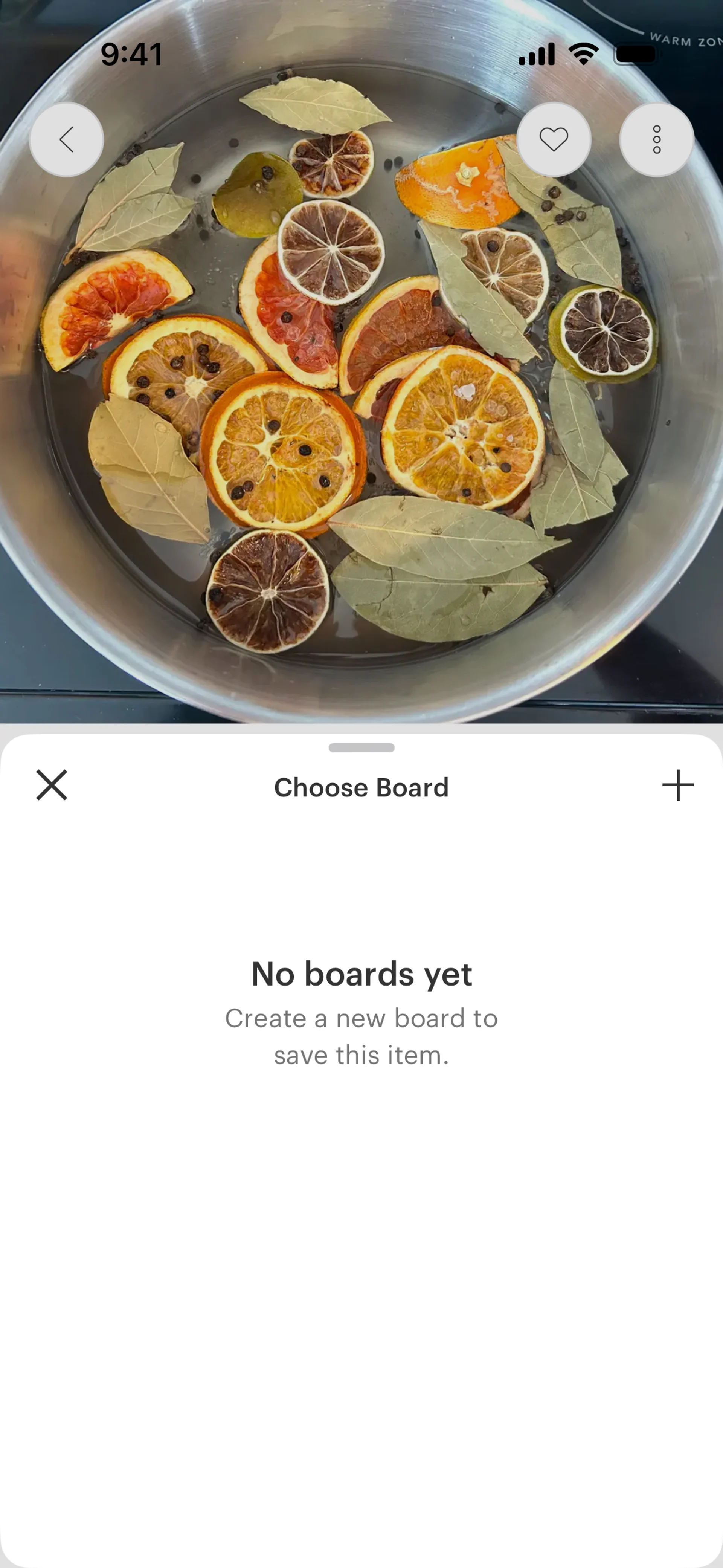Open the three-dot overflow menu
This screenshot has height=1568, width=723.
click(656, 139)
